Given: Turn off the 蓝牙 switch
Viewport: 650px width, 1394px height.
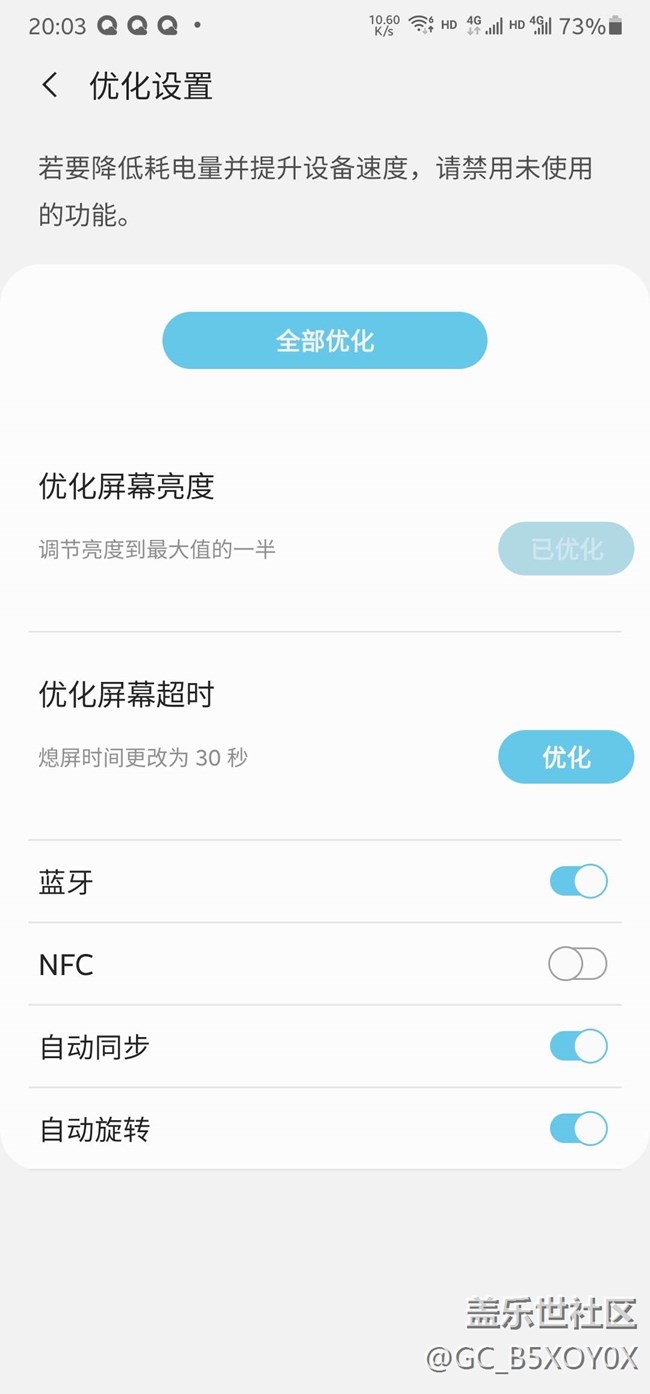Looking at the screenshot, I should point(578,881).
